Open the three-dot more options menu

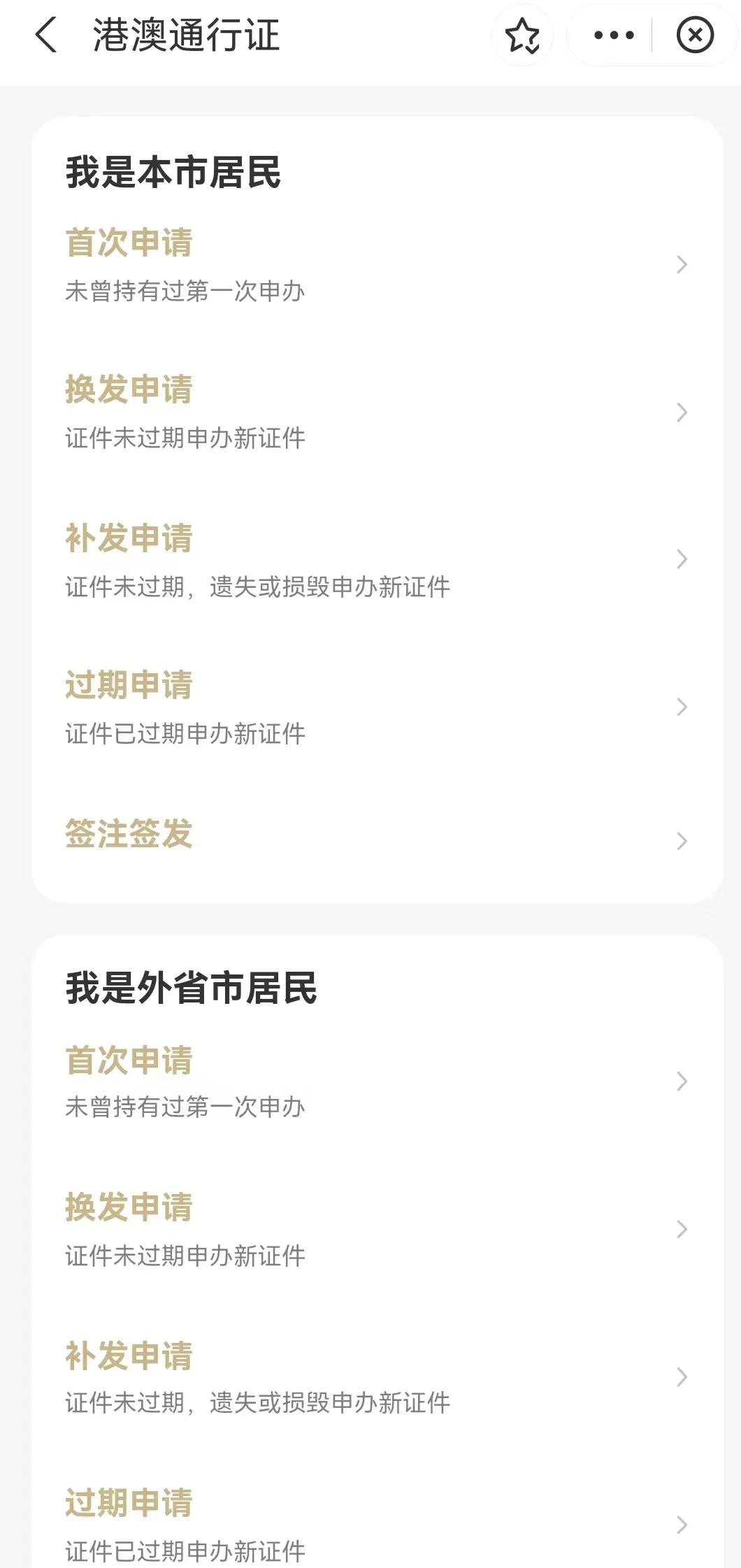click(612, 36)
